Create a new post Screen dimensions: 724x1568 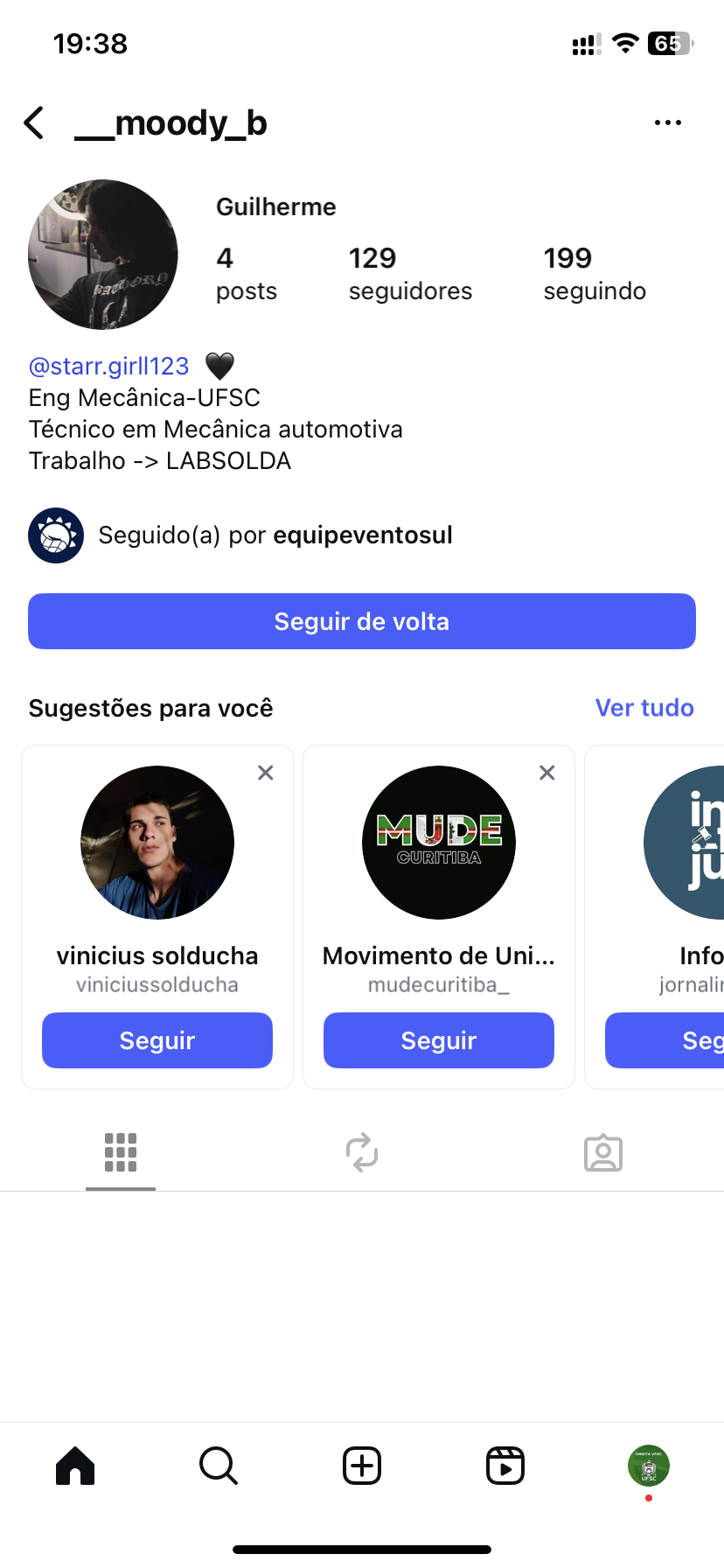tap(362, 1466)
